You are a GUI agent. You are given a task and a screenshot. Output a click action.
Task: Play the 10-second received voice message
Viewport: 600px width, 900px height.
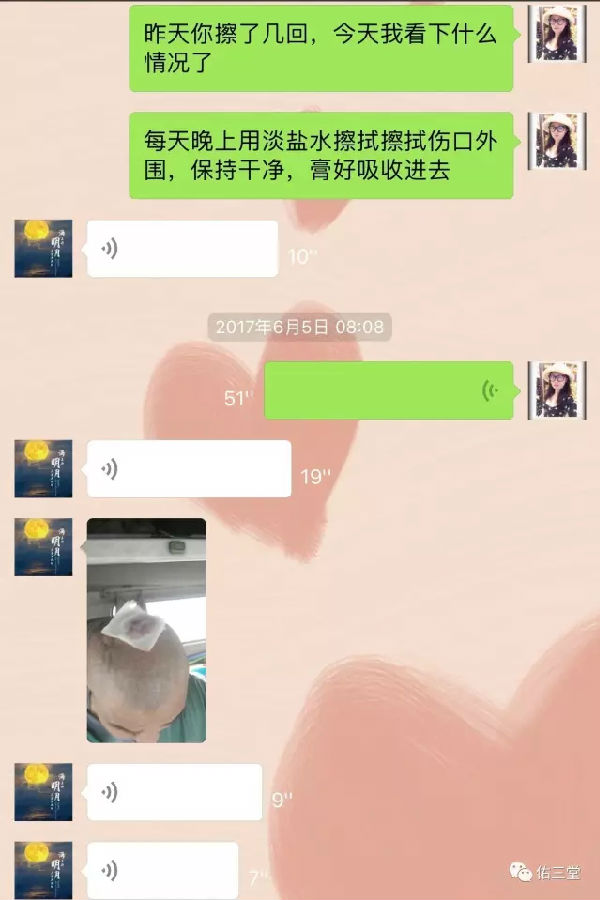pos(182,249)
